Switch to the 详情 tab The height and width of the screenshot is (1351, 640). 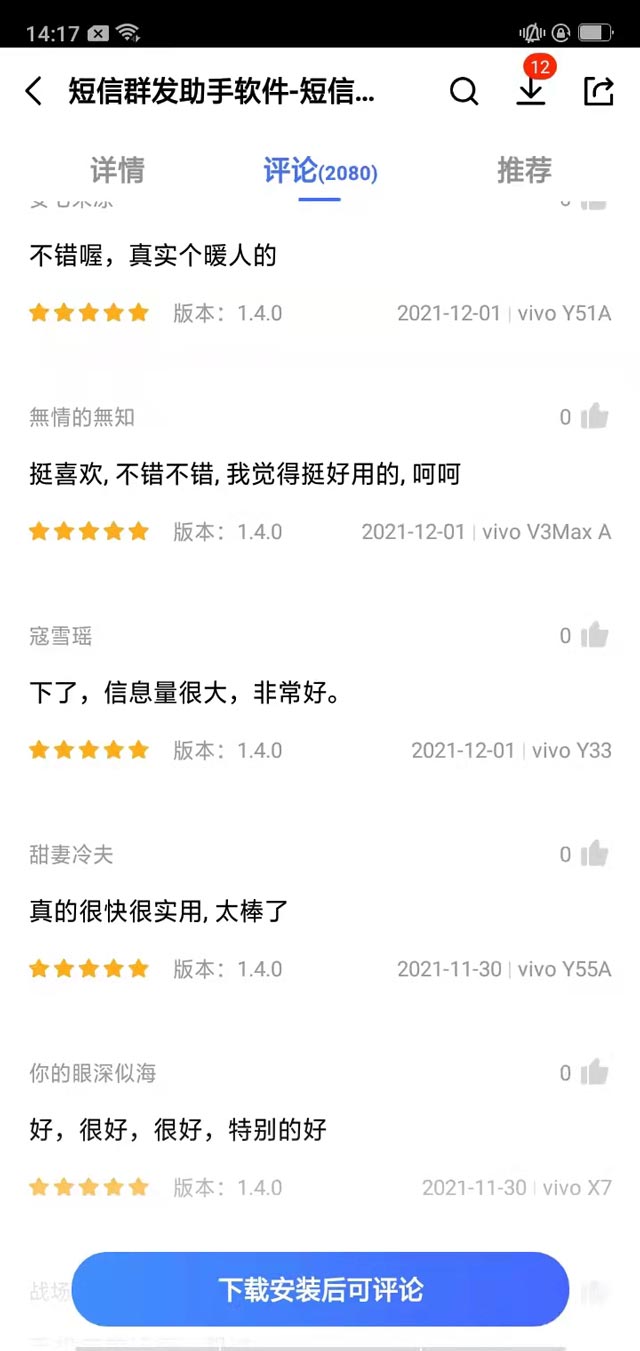click(x=118, y=171)
